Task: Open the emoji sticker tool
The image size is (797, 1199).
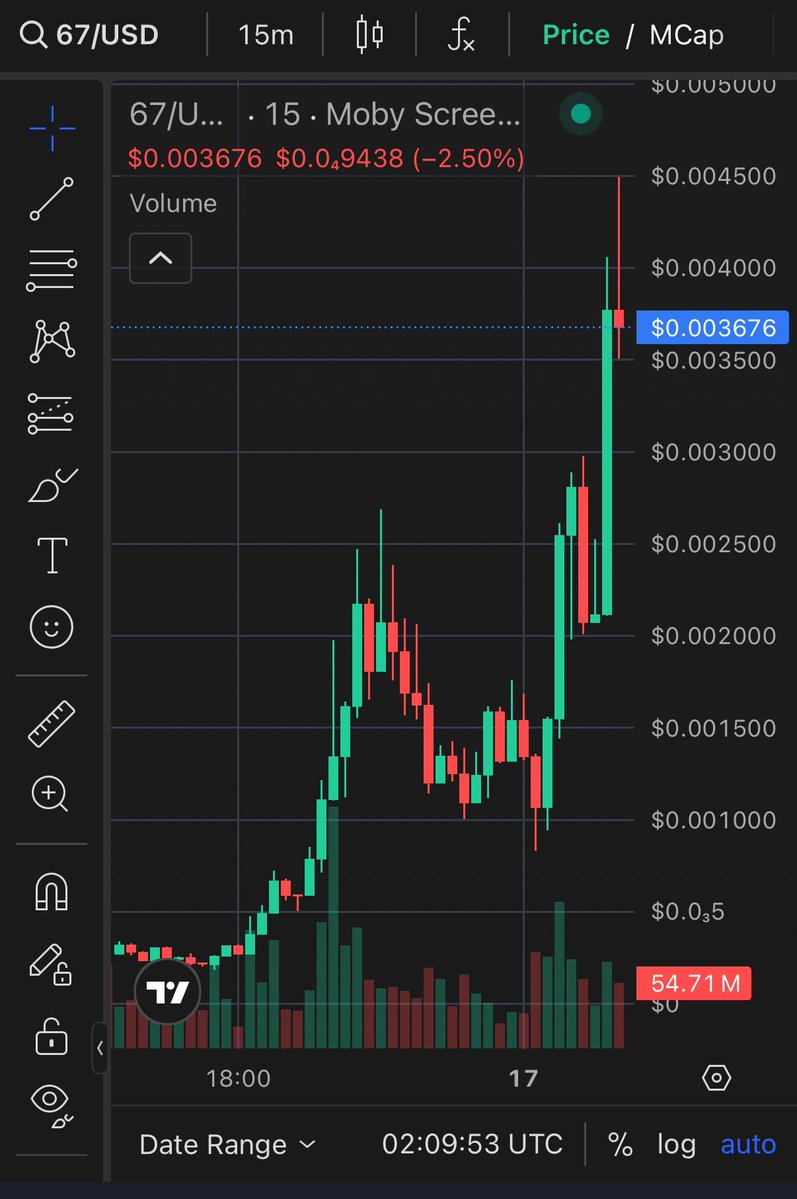Action: click(52, 627)
